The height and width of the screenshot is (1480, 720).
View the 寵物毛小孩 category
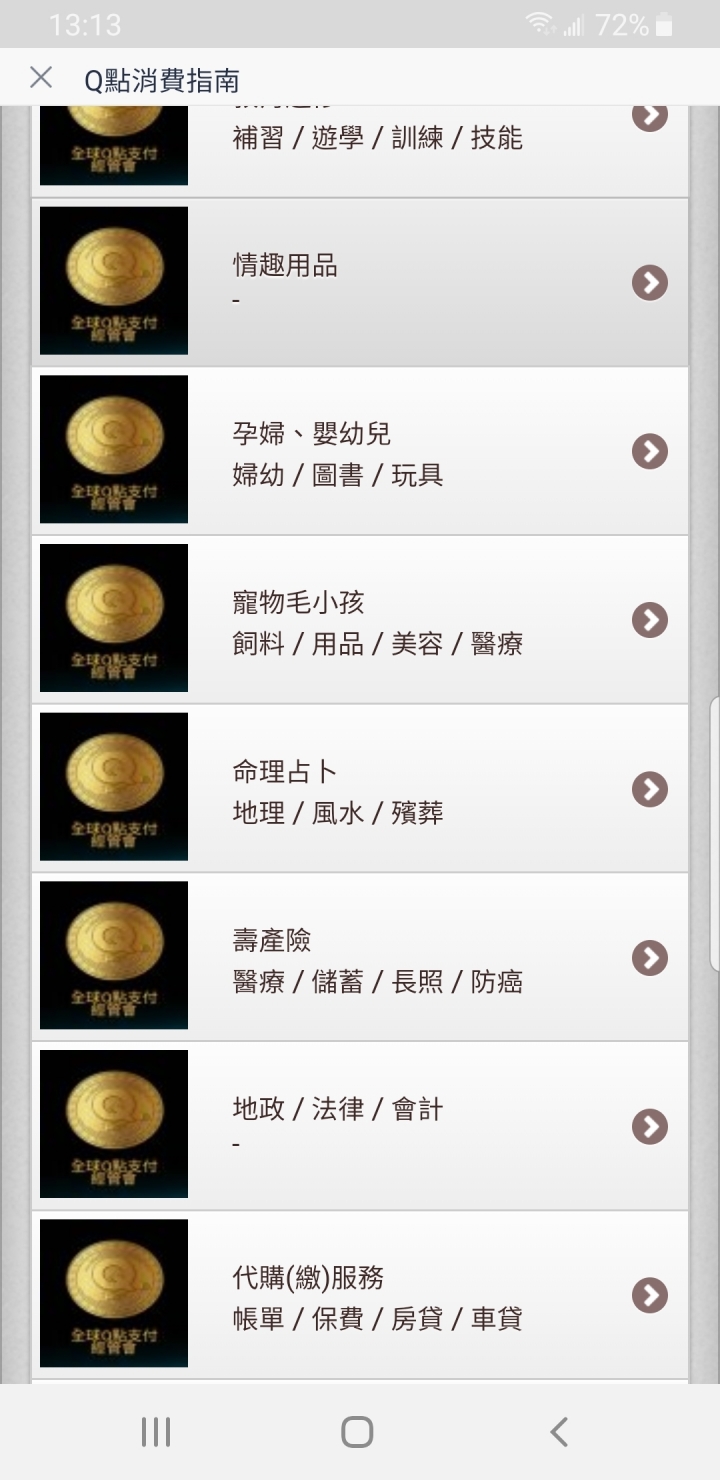click(360, 620)
